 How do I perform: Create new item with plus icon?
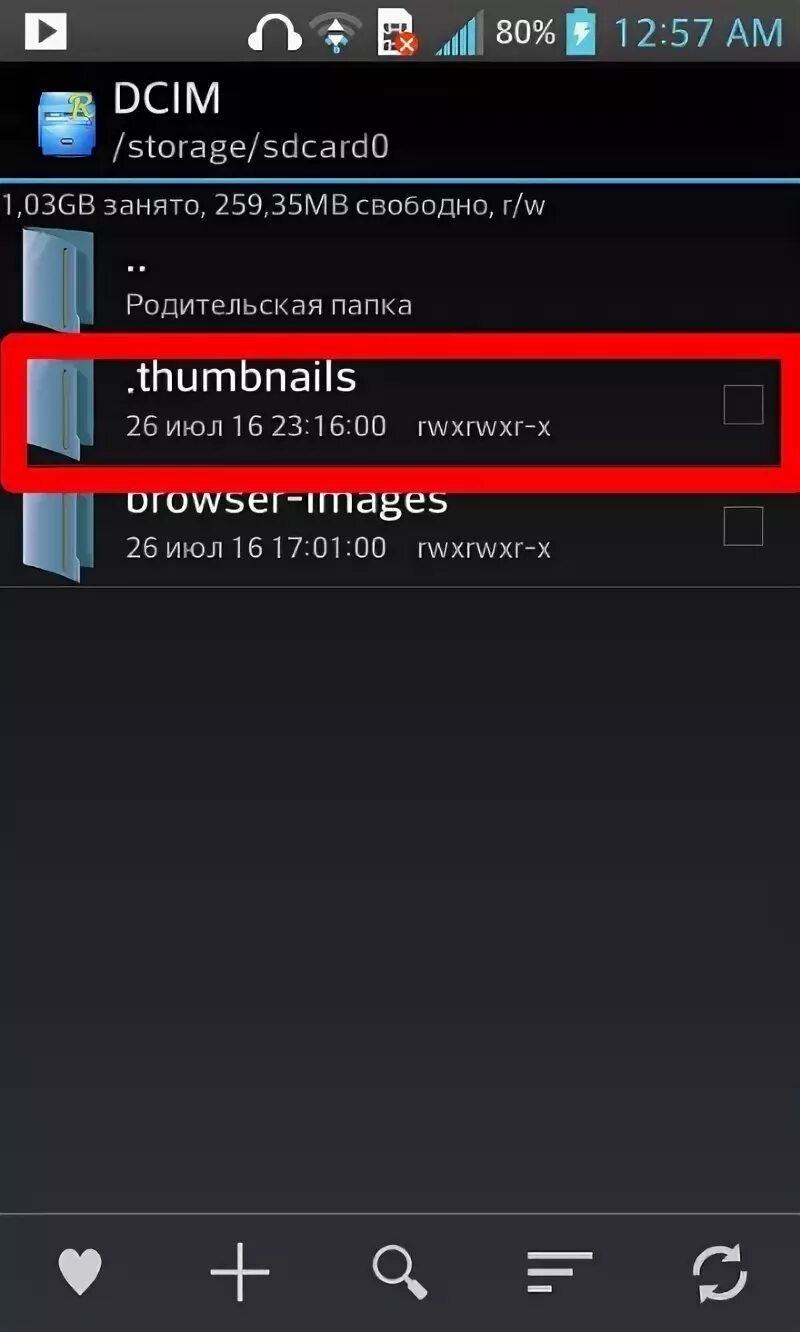(240, 1273)
